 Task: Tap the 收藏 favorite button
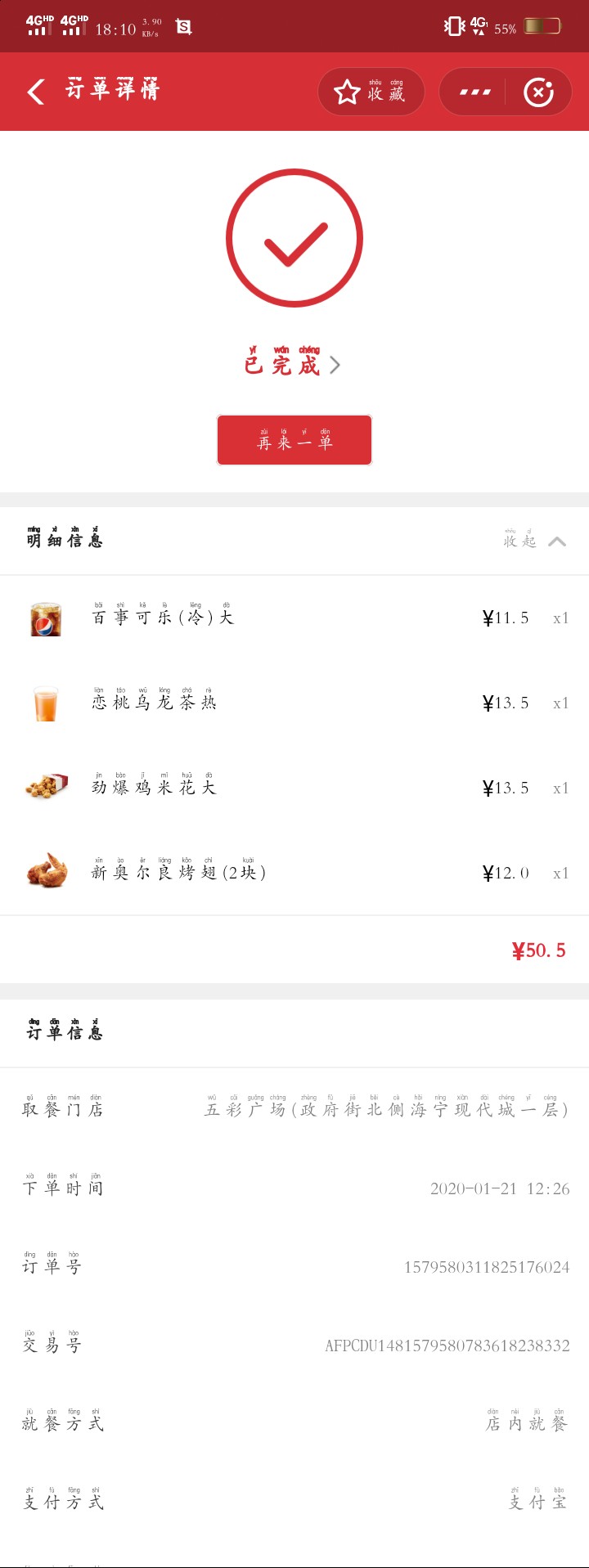[371, 92]
